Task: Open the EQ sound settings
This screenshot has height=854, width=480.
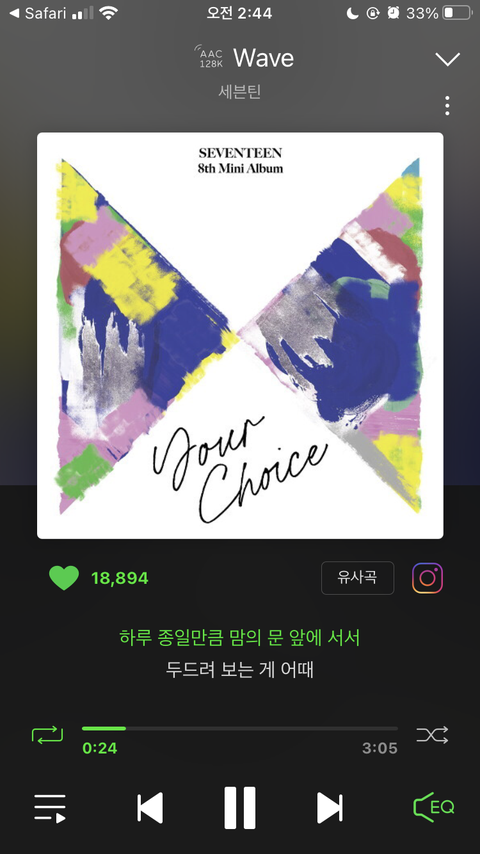Action: coord(434,807)
